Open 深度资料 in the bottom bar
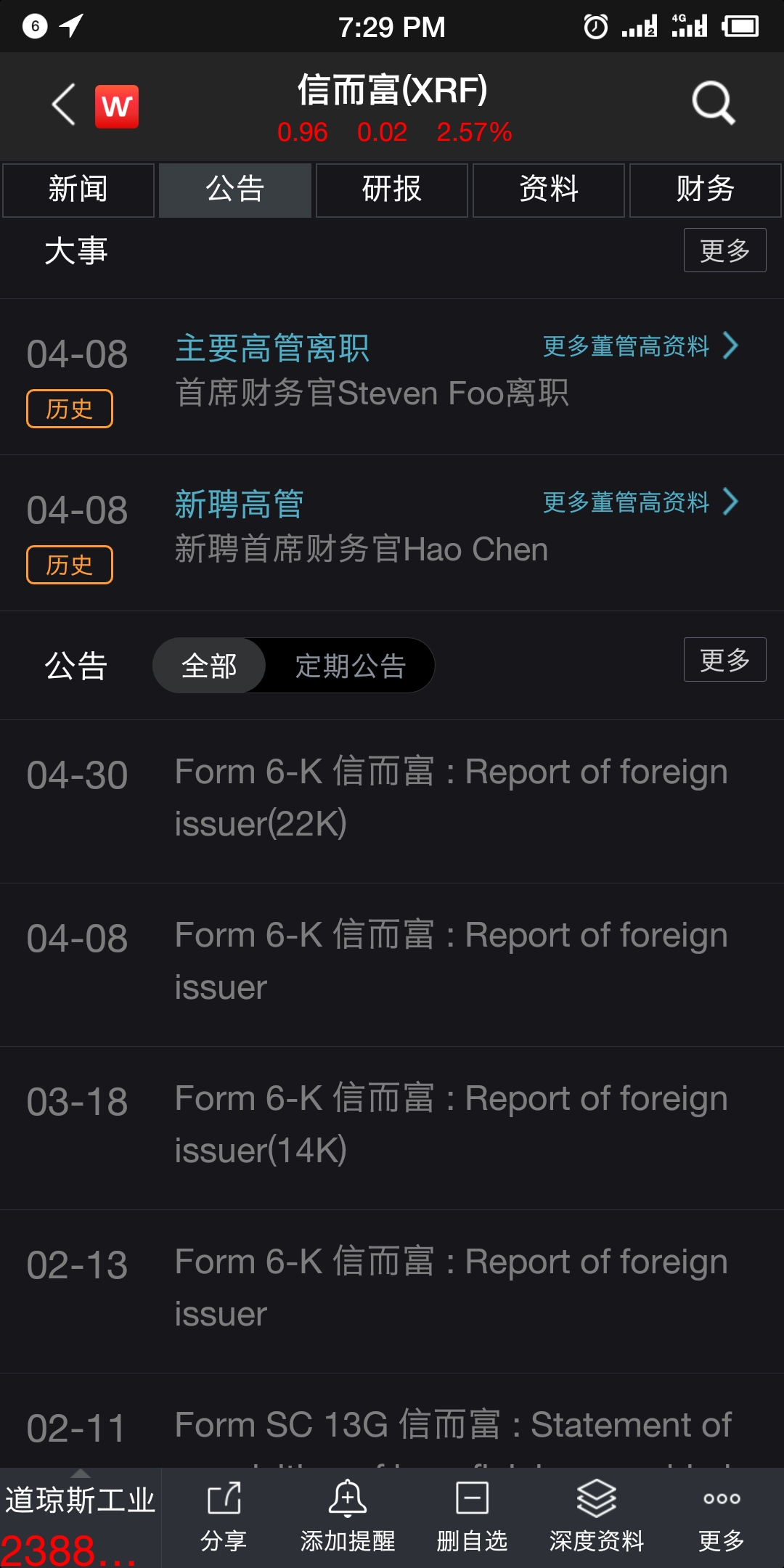 pyautogui.click(x=597, y=1517)
